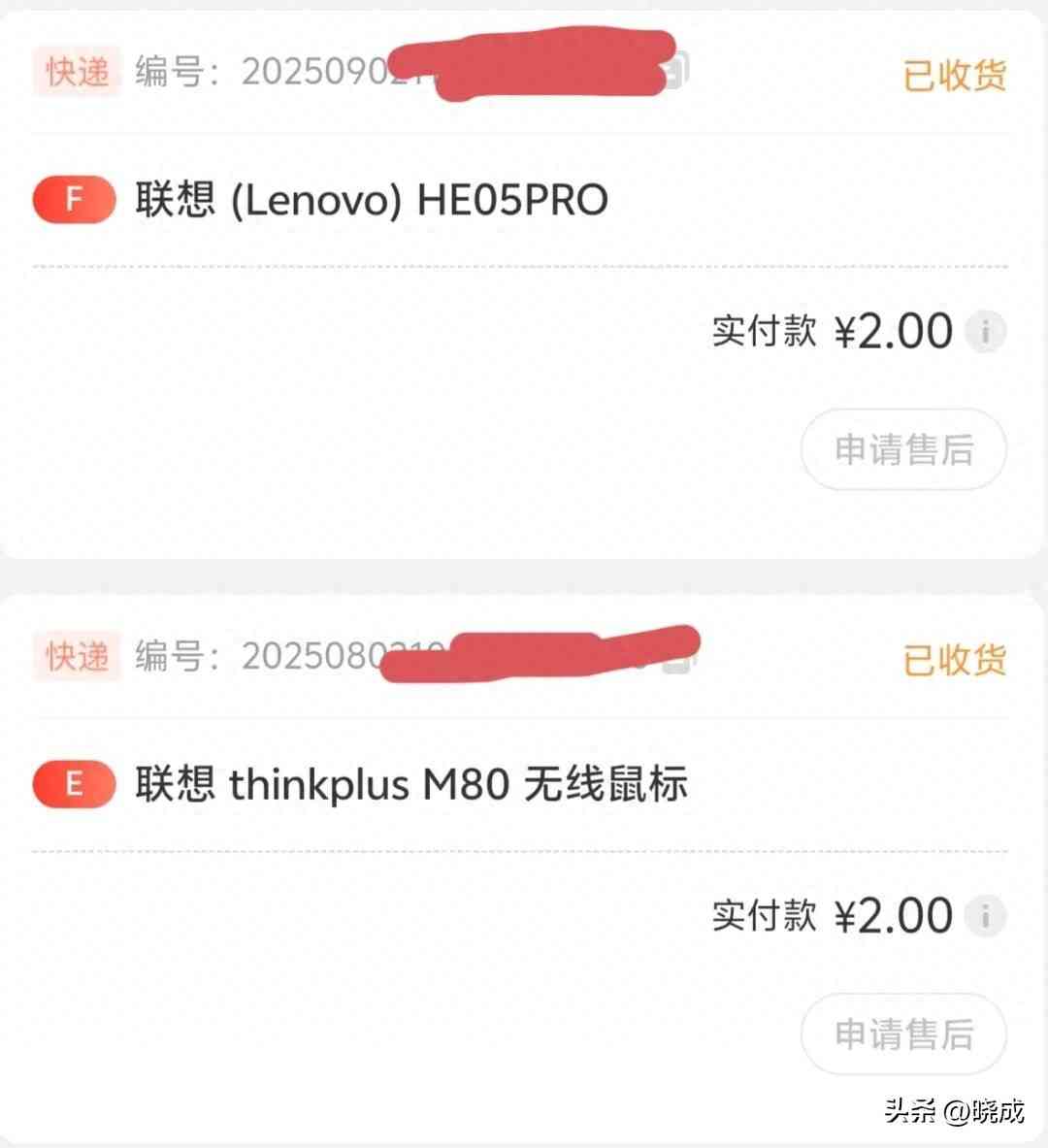
Task: Select the 快递 delivery badge of the second order
Action: [x=76, y=656]
